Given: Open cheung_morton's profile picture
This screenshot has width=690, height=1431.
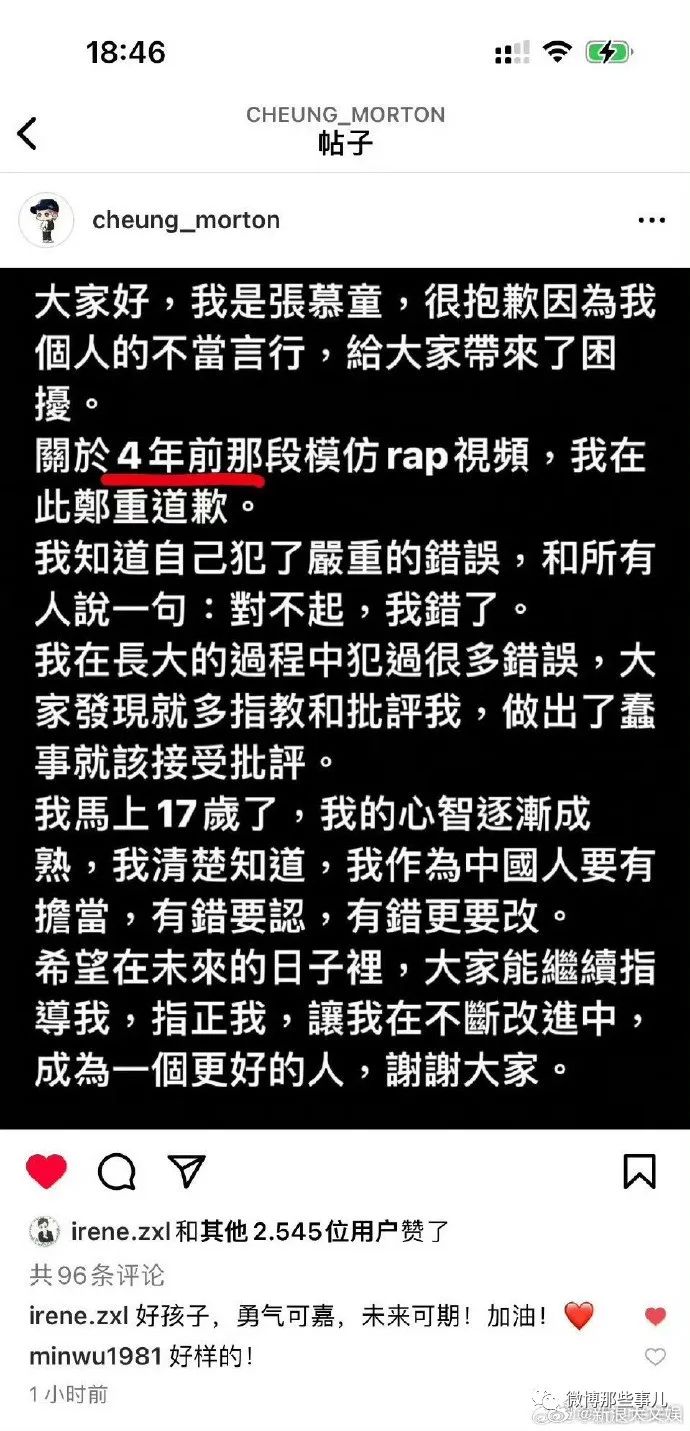Looking at the screenshot, I should click(x=47, y=220).
